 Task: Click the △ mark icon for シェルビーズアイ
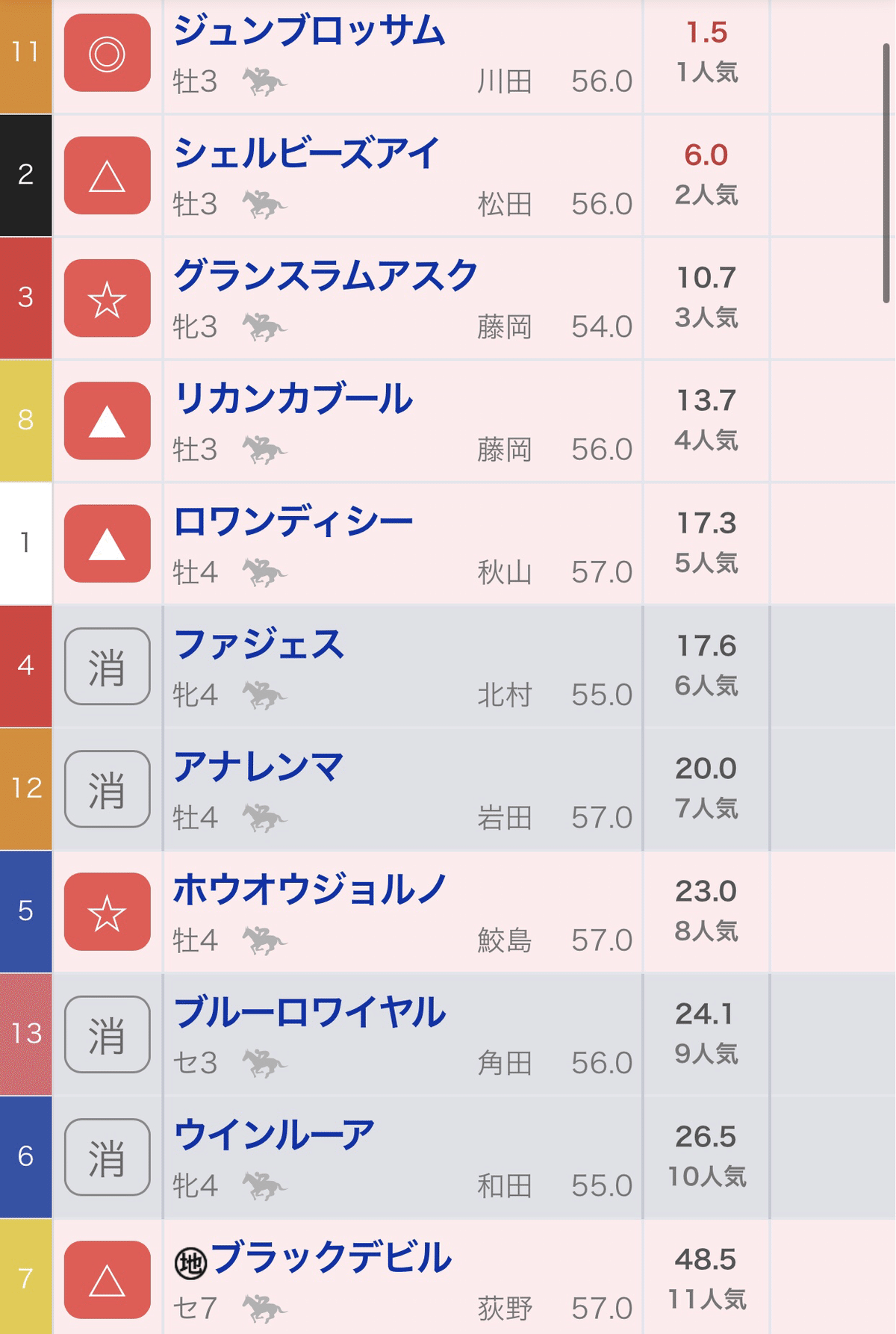point(108,176)
